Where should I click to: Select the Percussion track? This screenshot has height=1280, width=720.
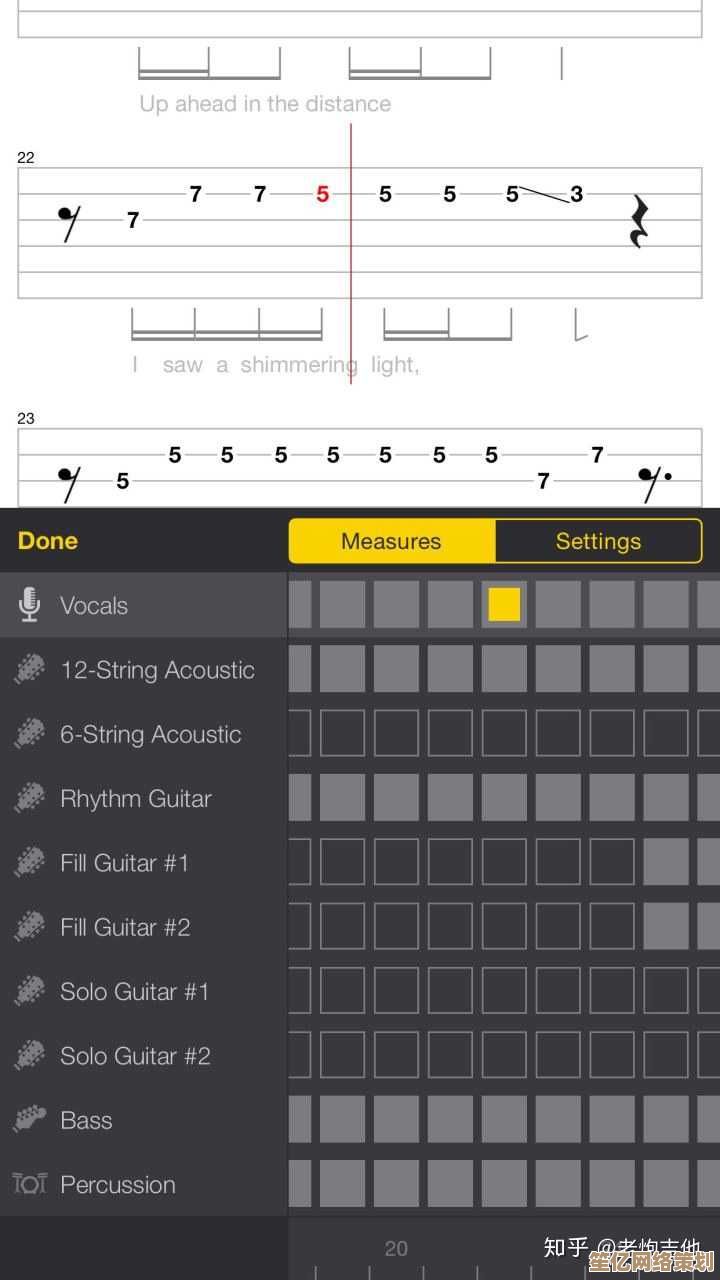click(x=117, y=1185)
